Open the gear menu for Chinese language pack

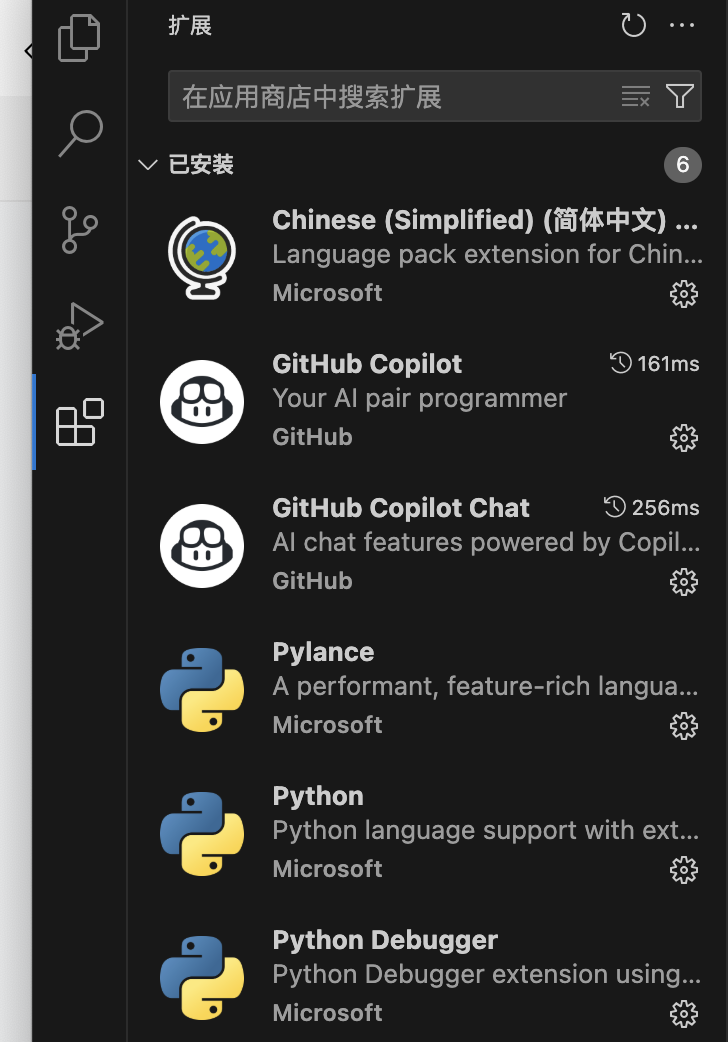(x=683, y=294)
